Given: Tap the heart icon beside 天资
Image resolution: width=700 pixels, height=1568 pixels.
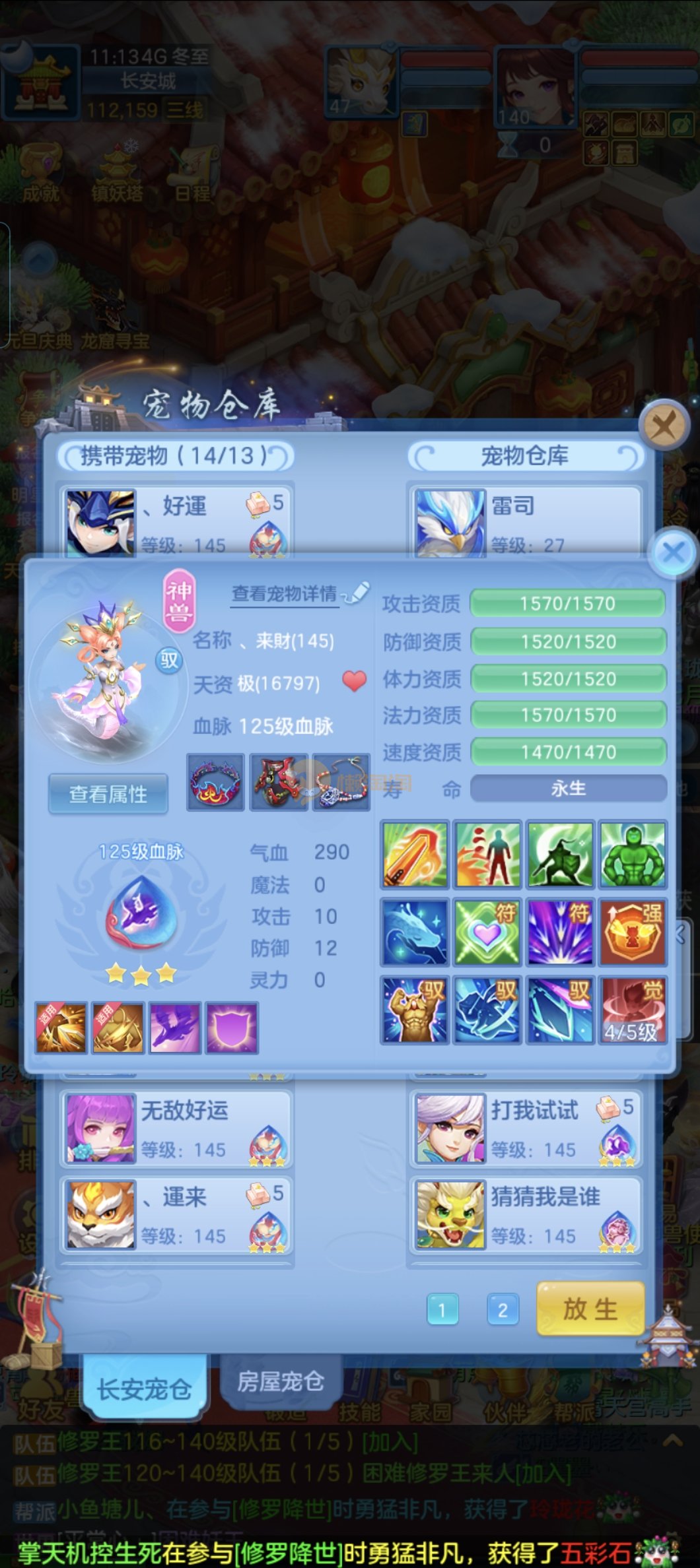Looking at the screenshot, I should (355, 681).
